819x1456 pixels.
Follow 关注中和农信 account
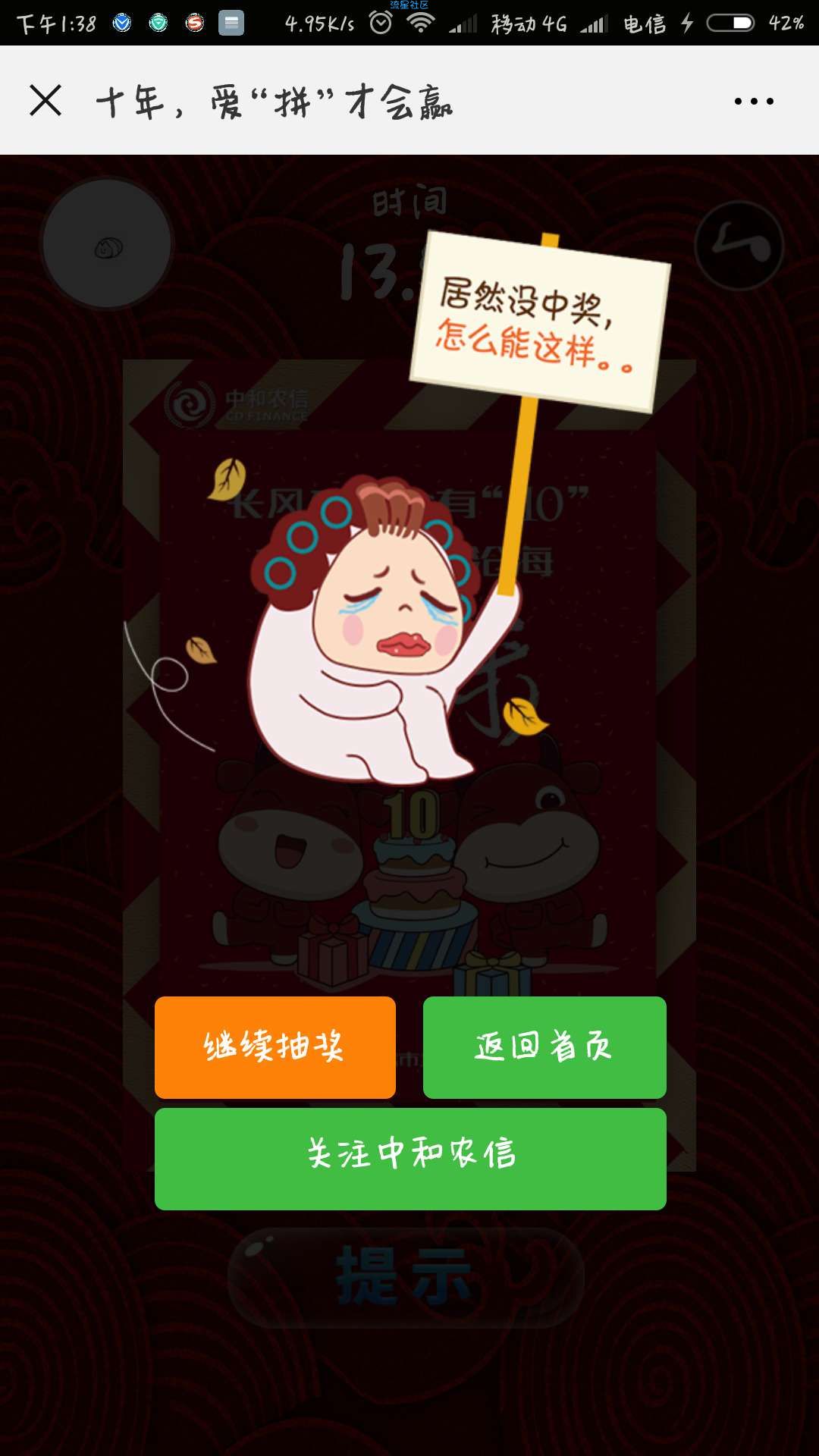(x=410, y=1158)
